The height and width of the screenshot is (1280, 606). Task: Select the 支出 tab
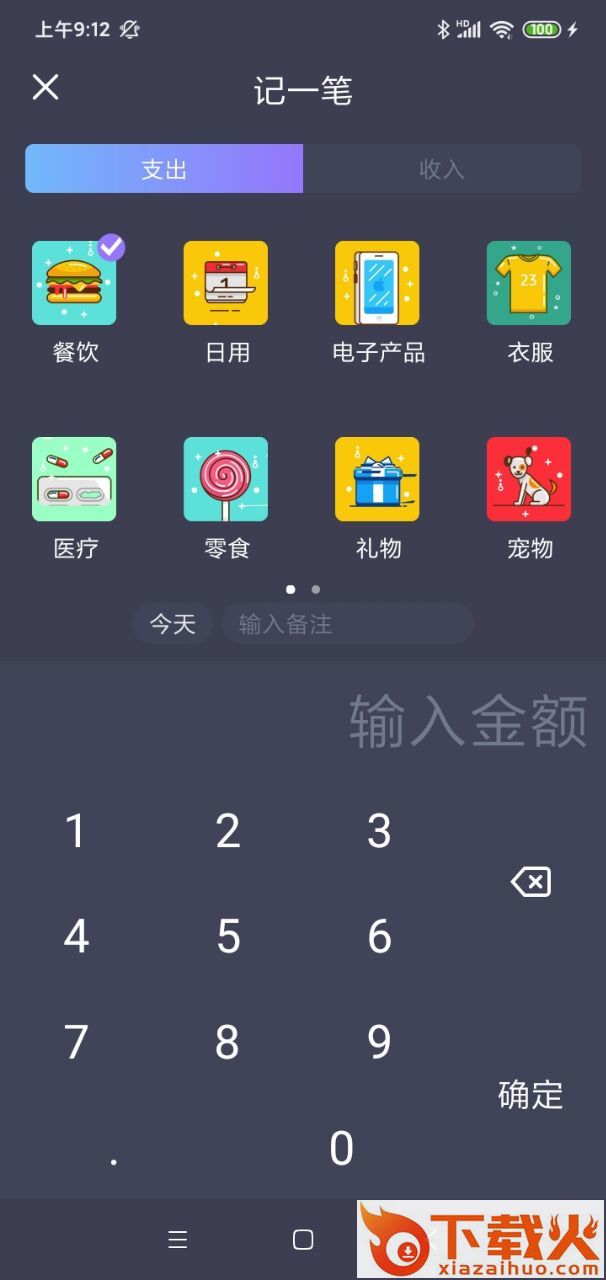(164, 169)
